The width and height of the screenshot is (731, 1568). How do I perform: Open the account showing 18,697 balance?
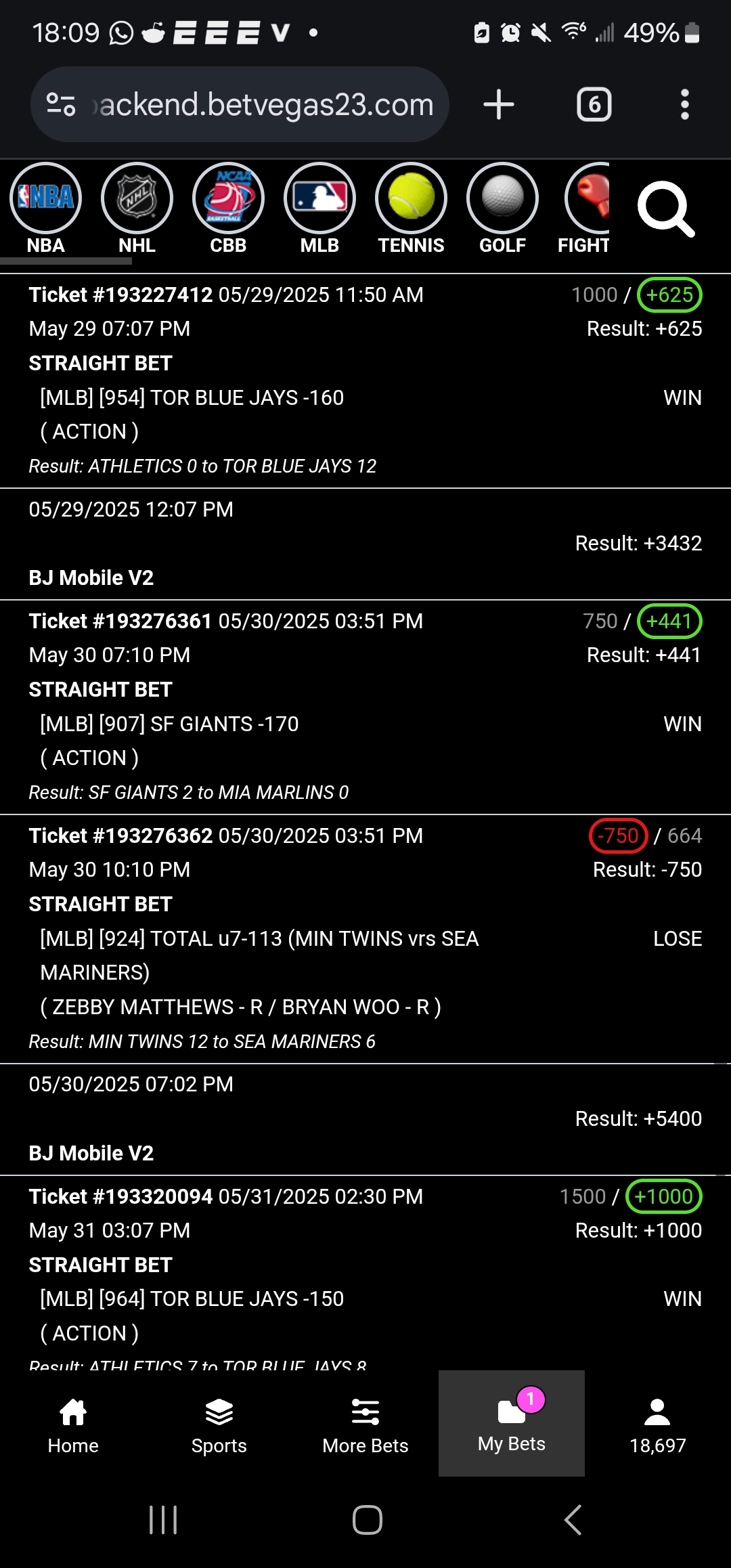657,1429
